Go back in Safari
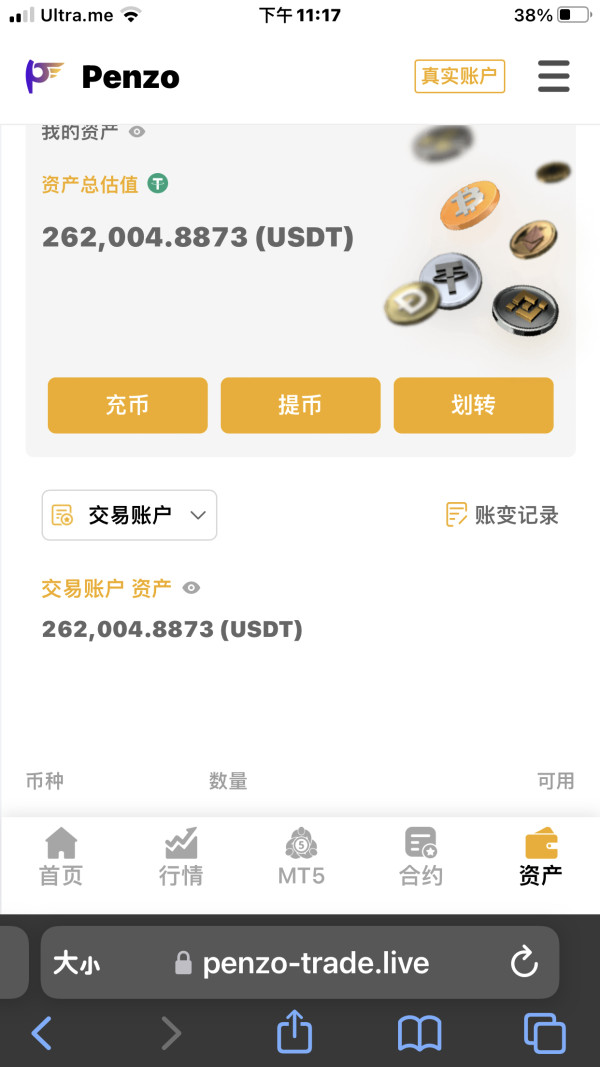600x1067 pixels. 42,1033
